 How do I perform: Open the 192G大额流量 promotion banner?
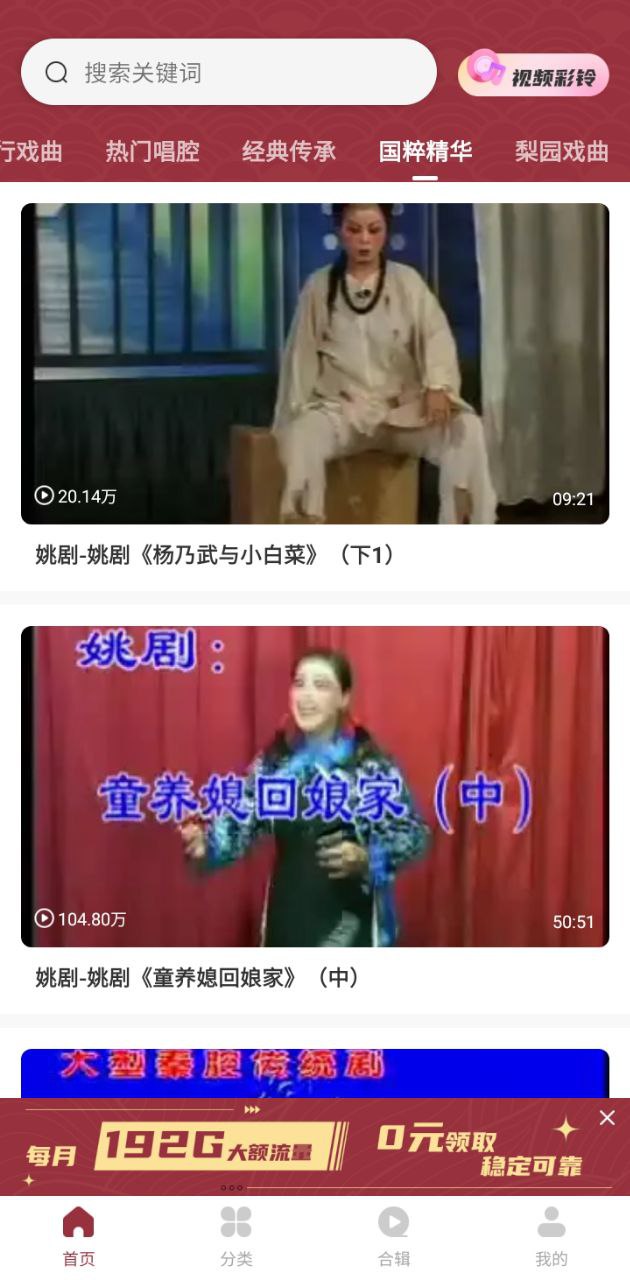click(300, 1148)
